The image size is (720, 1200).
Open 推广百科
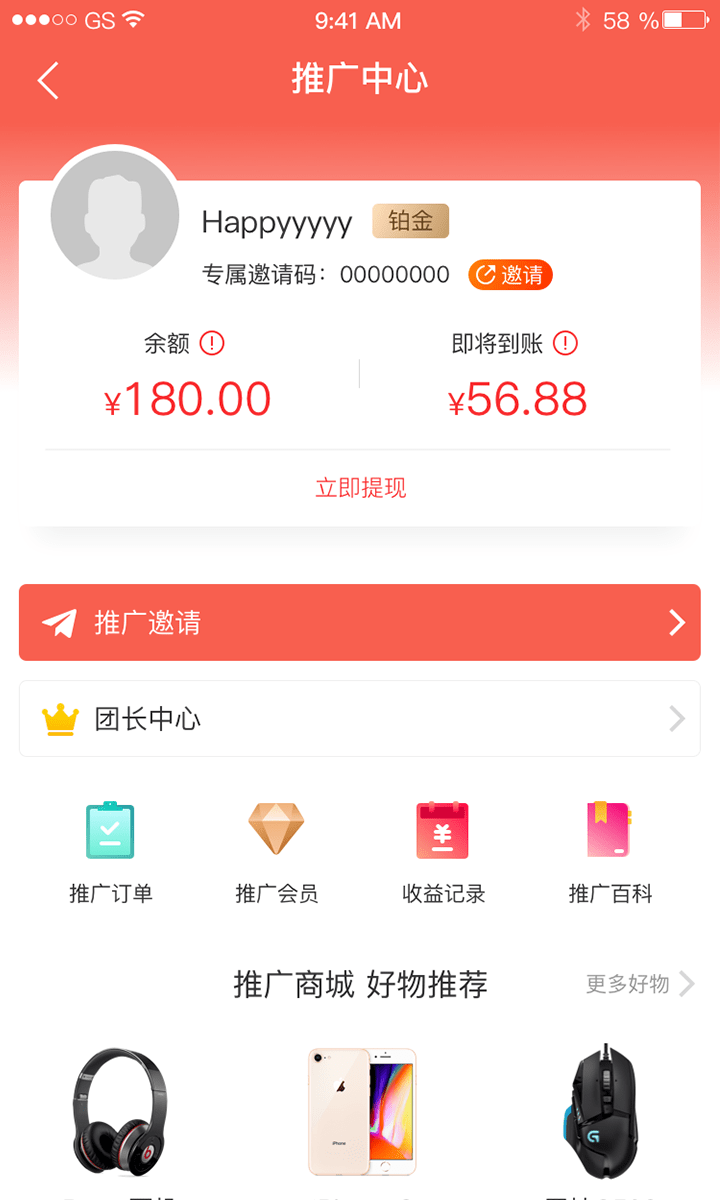(610, 852)
